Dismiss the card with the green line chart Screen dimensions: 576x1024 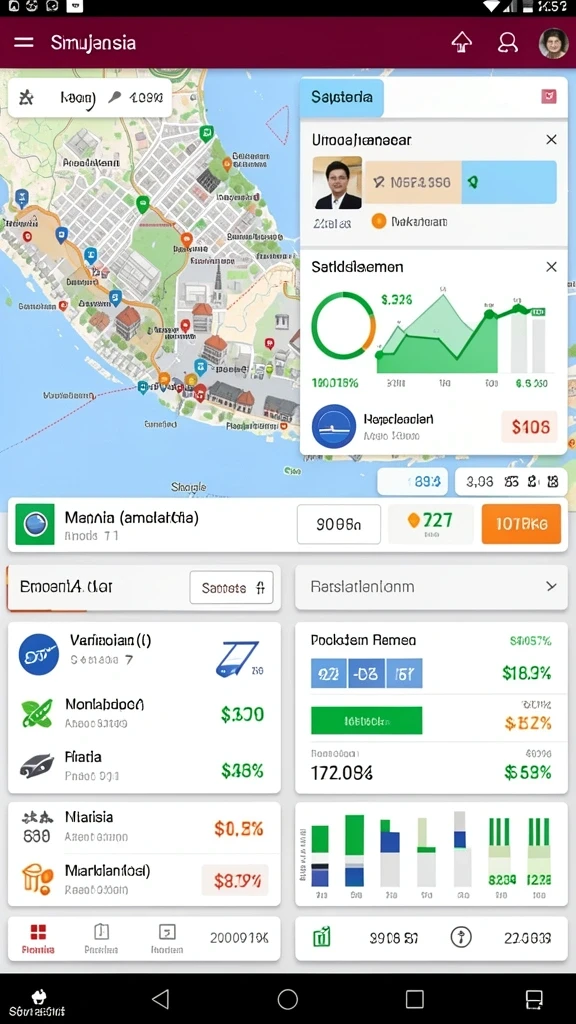(551, 266)
